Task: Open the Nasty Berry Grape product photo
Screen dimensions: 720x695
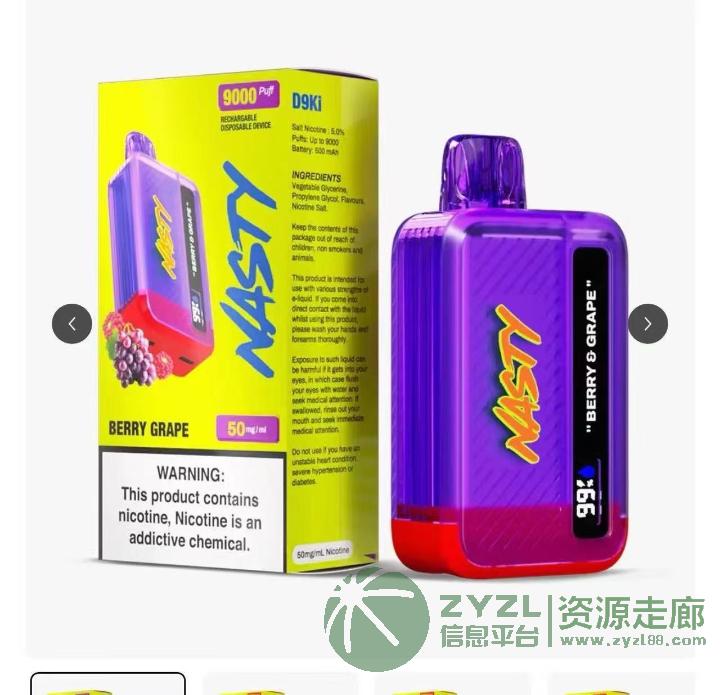Action: point(360,330)
